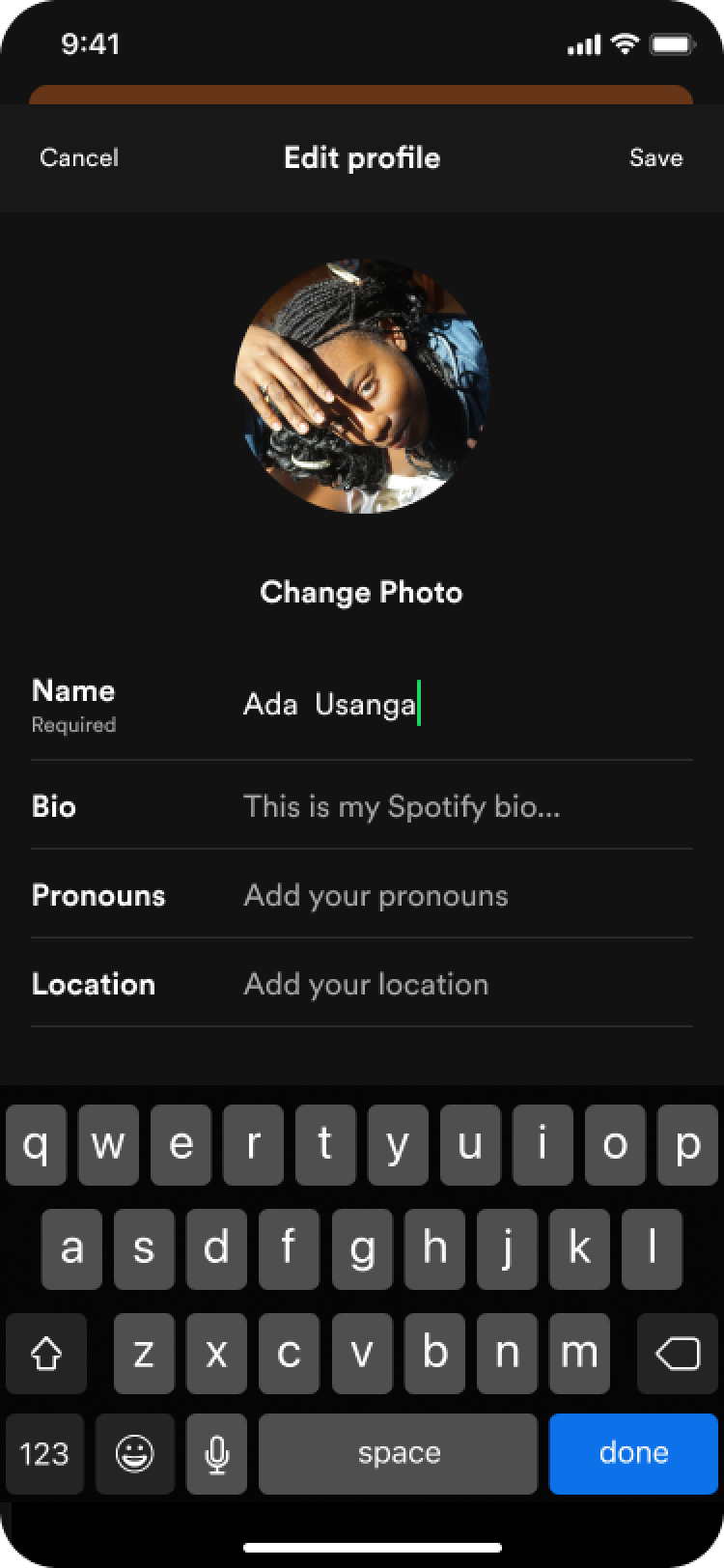Enable shift on the keyboard
724x1568 pixels.
pos(46,1353)
